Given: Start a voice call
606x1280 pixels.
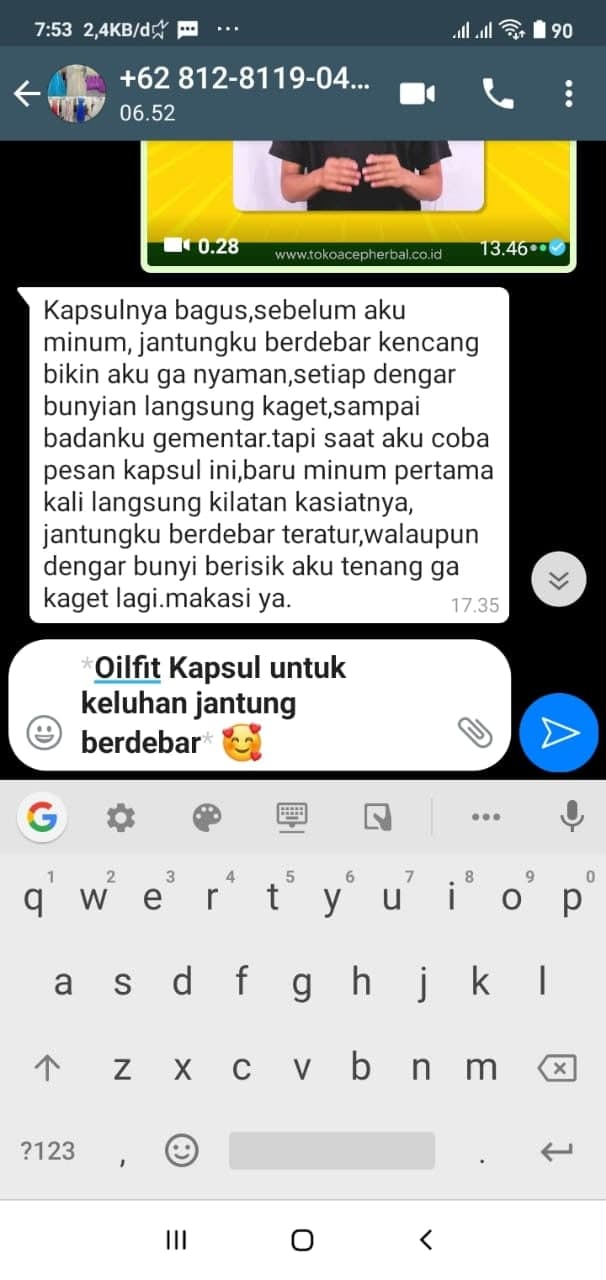Looking at the screenshot, I should [498, 93].
